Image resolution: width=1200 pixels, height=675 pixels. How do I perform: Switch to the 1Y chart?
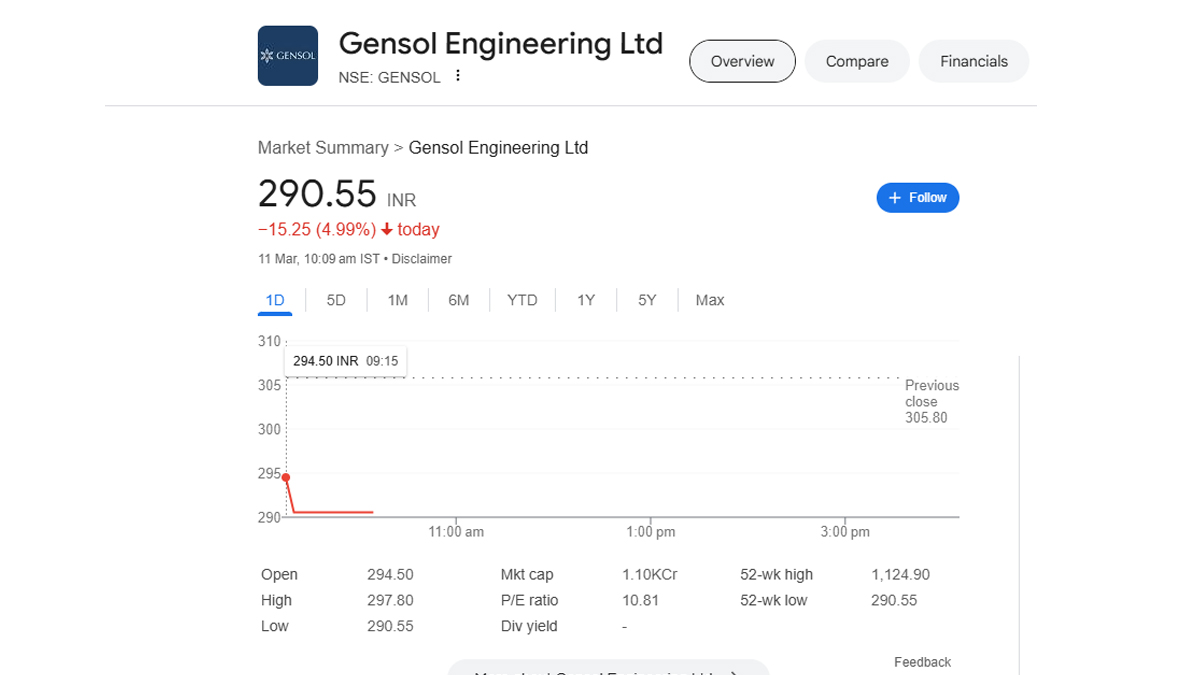point(586,300)
